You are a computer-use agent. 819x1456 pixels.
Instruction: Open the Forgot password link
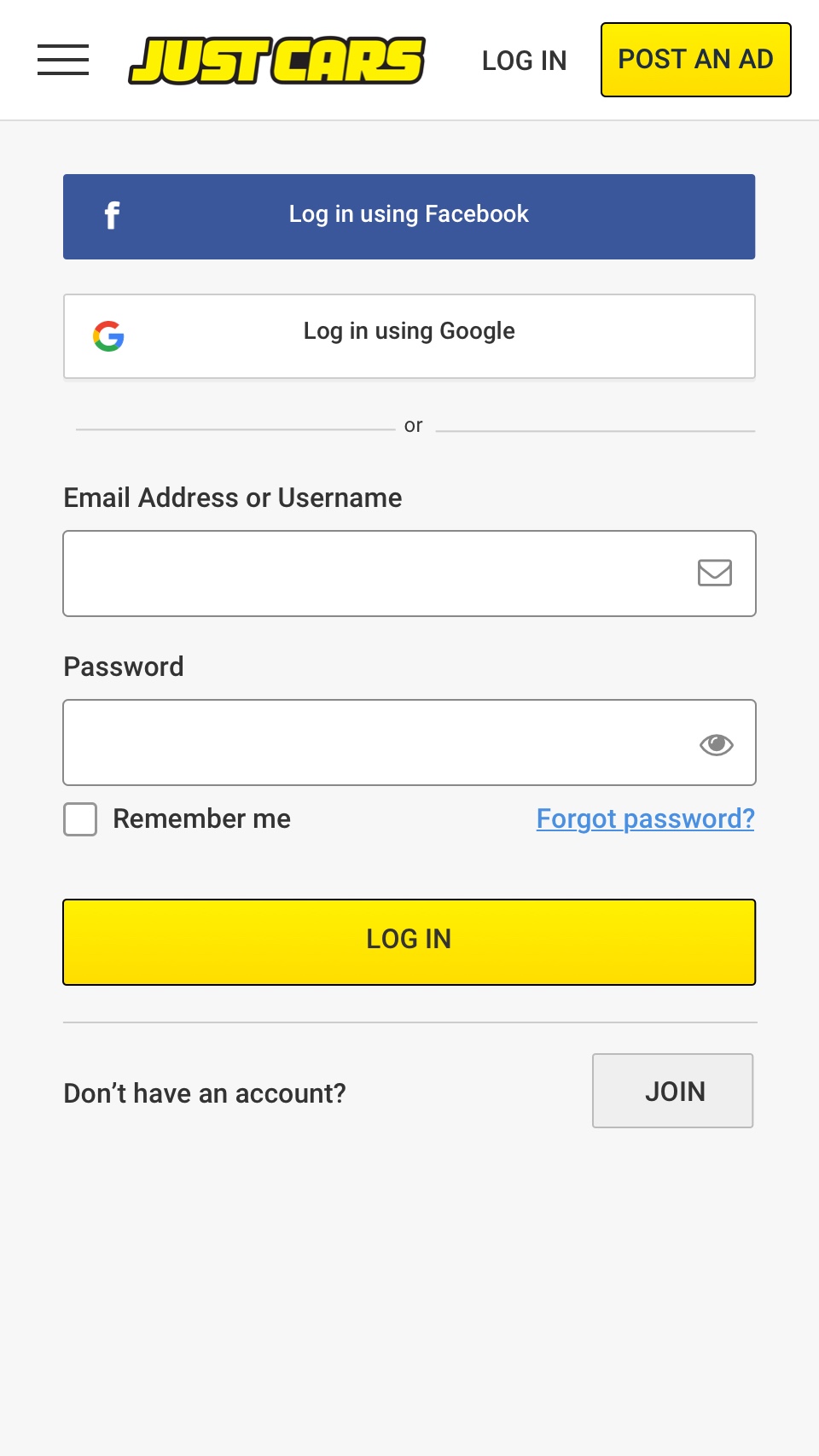click(646, 818)
